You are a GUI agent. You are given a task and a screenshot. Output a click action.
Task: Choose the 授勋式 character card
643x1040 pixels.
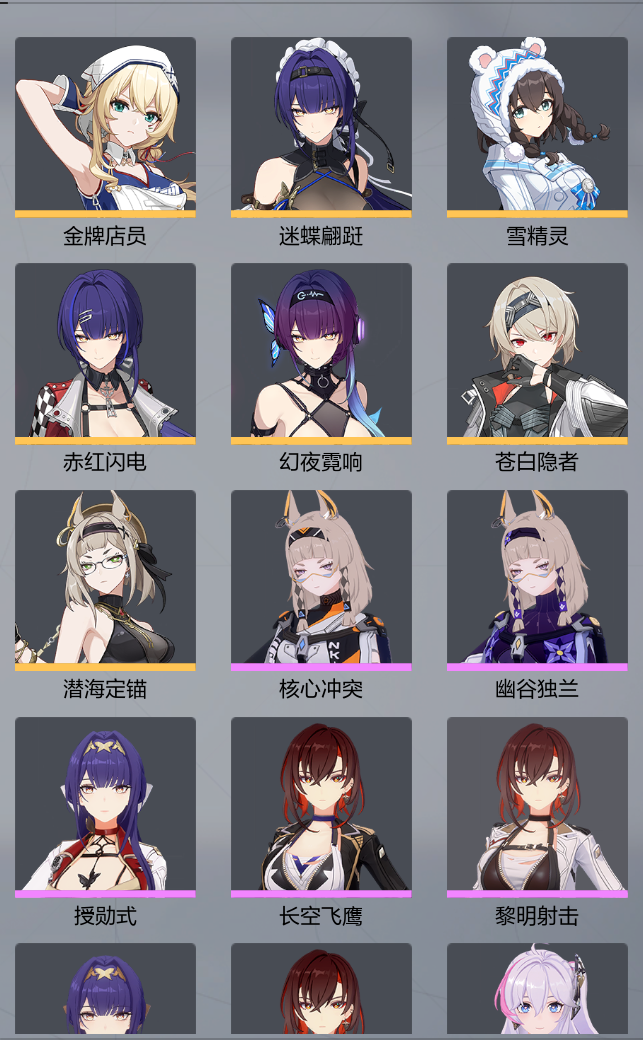click(x=105, y=805)
